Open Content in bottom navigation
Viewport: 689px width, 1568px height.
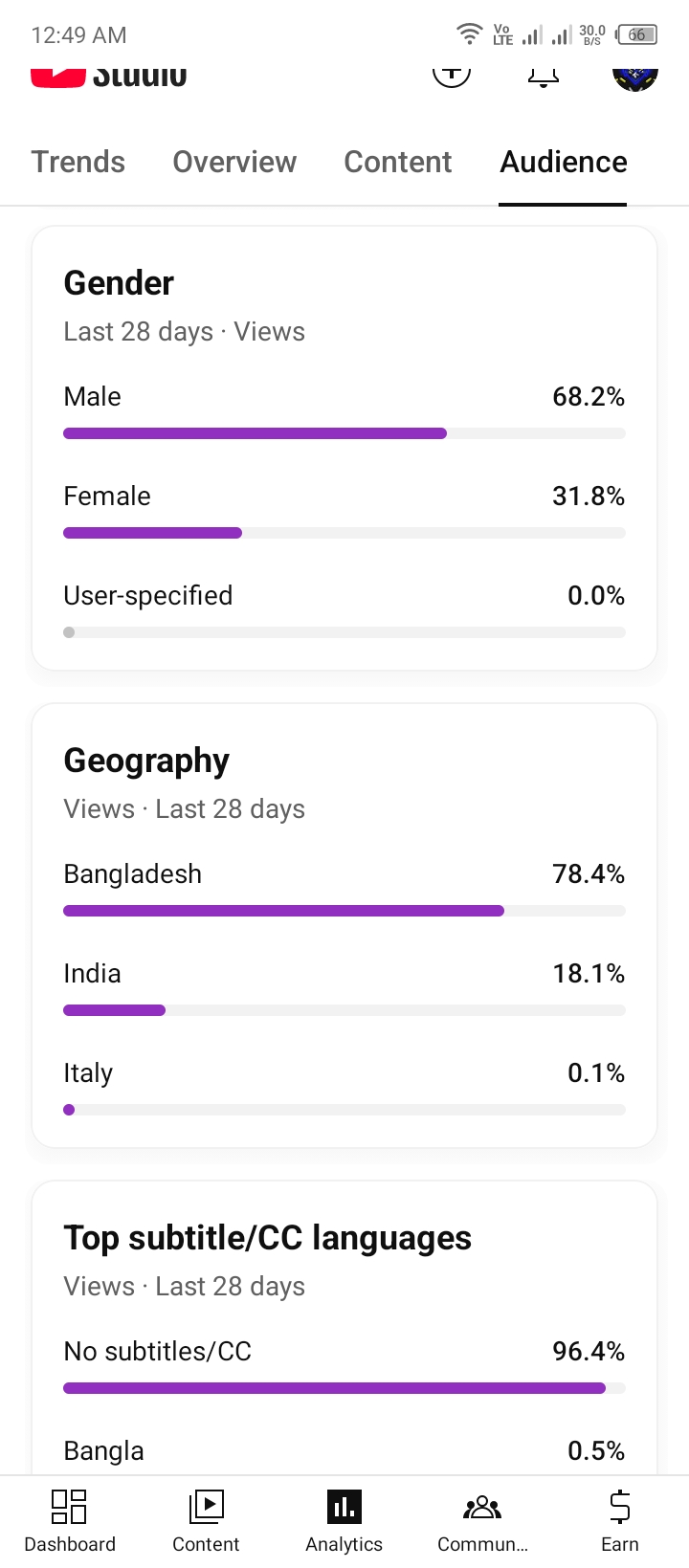206,1521
